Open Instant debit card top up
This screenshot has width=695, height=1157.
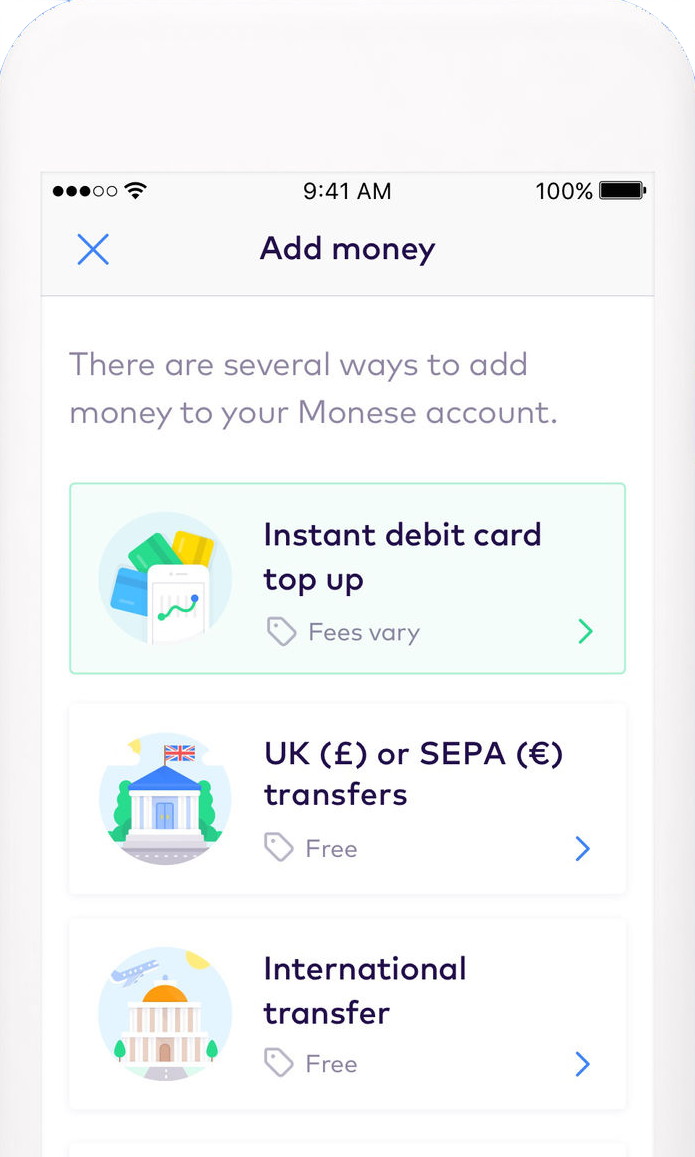pyautogui.click(x=348, y=578)
